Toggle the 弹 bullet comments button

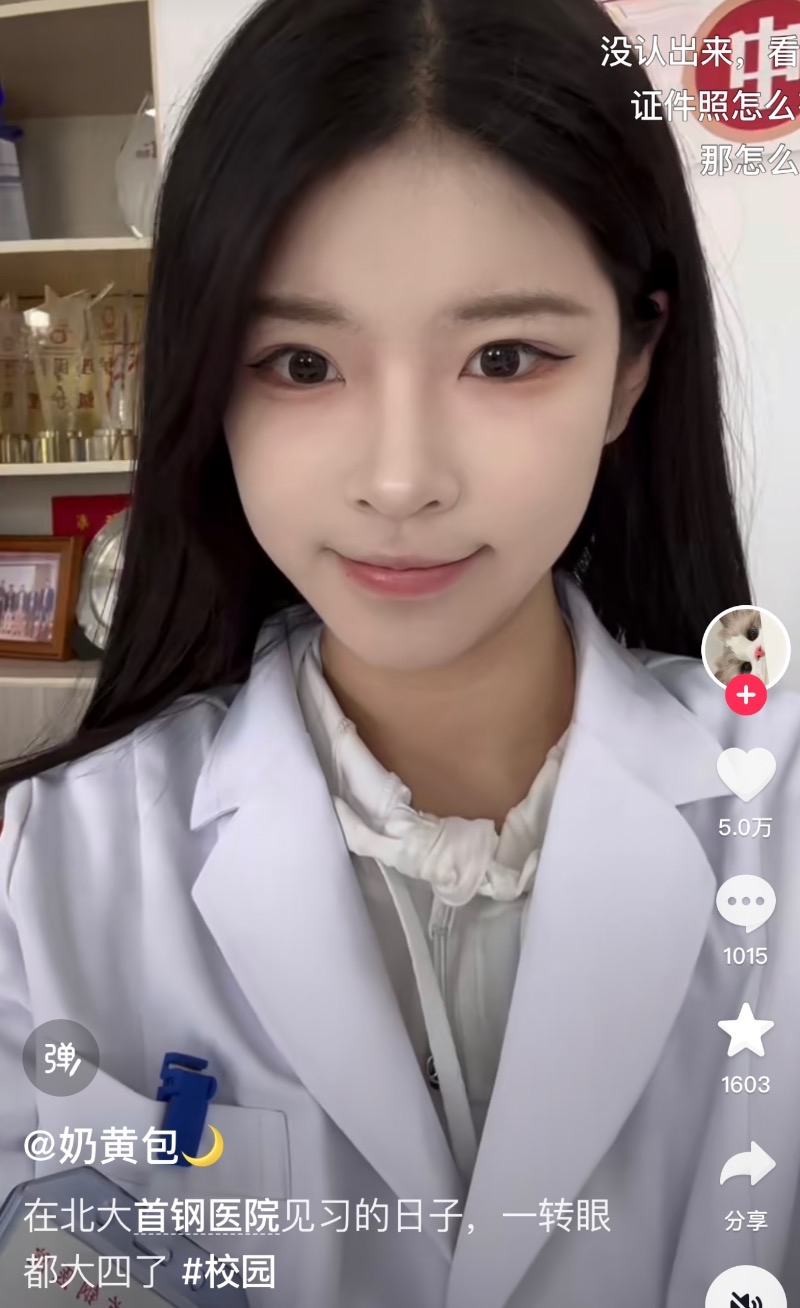click(61, 1058)
